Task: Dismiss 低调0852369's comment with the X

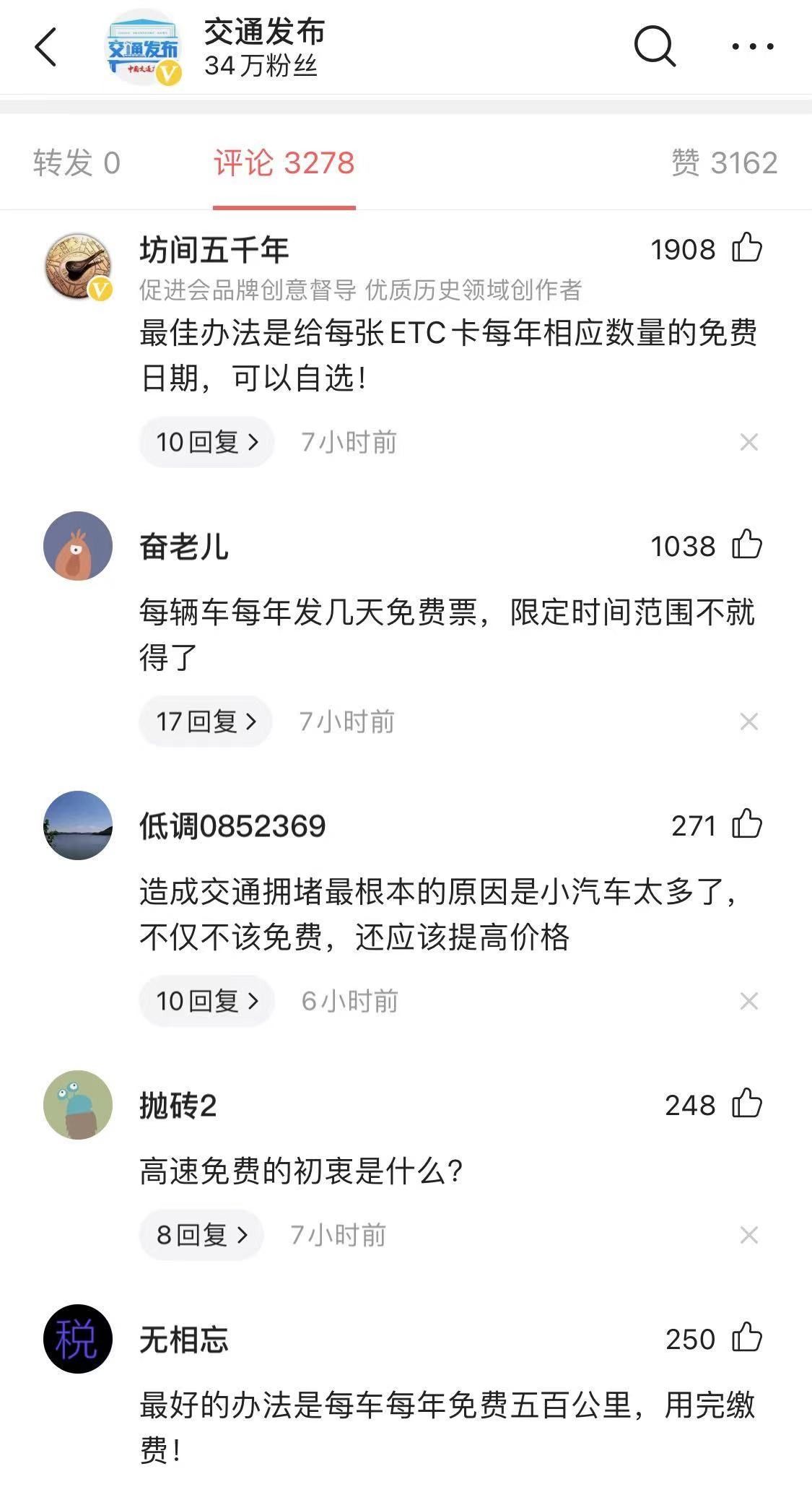Action: pyautogui.click(x=748, y=1001)
